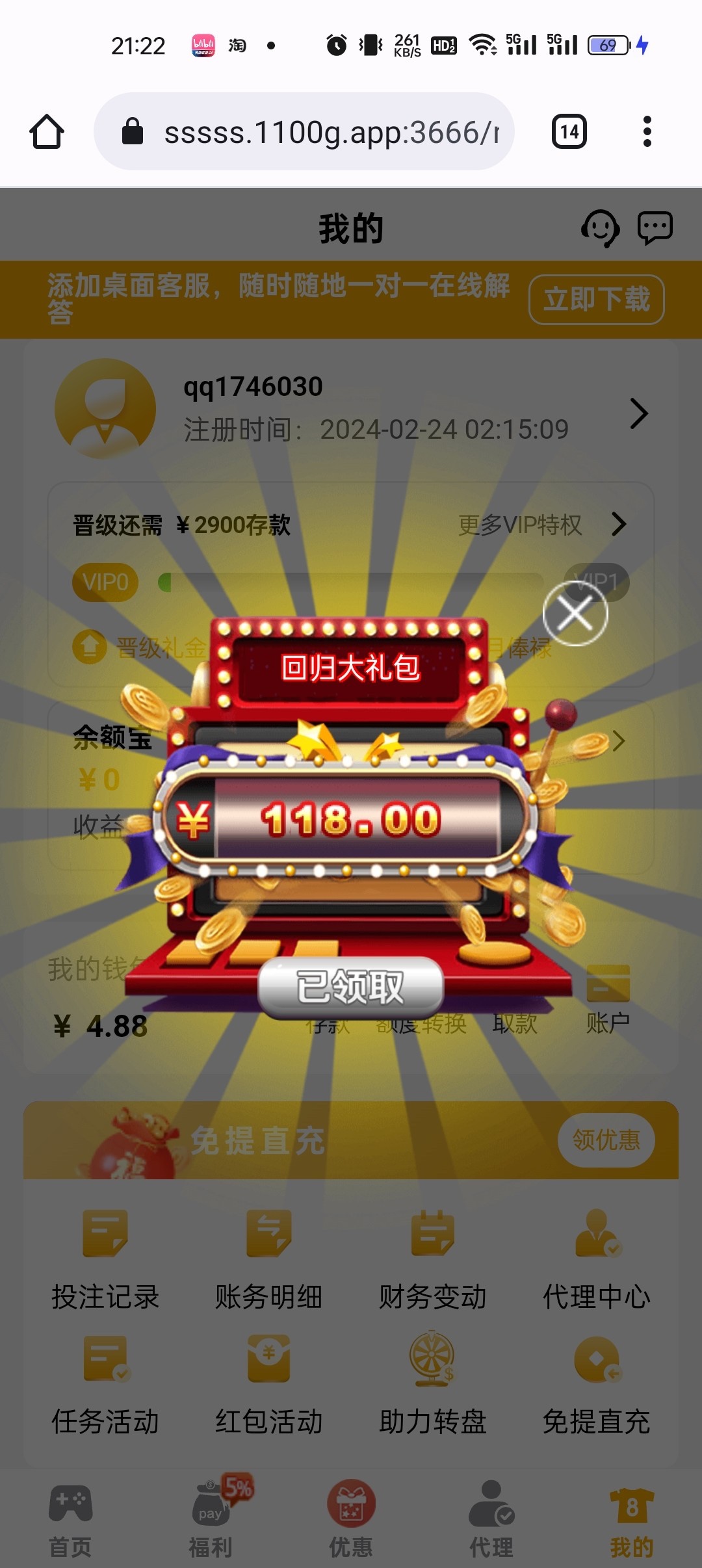702x1568 pixels.
Task: Open the browser overflow menu
Action: click(647, 132)
